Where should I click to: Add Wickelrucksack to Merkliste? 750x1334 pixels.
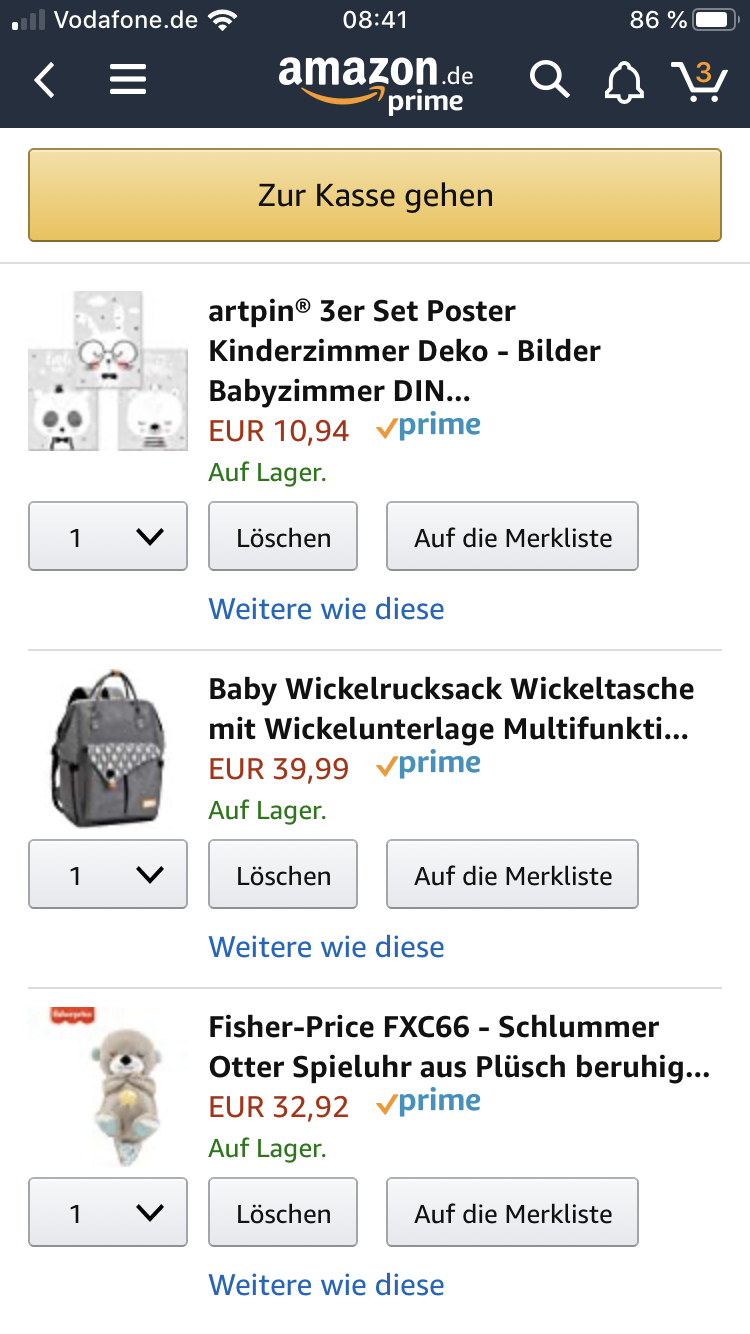[x=513, y=875]
